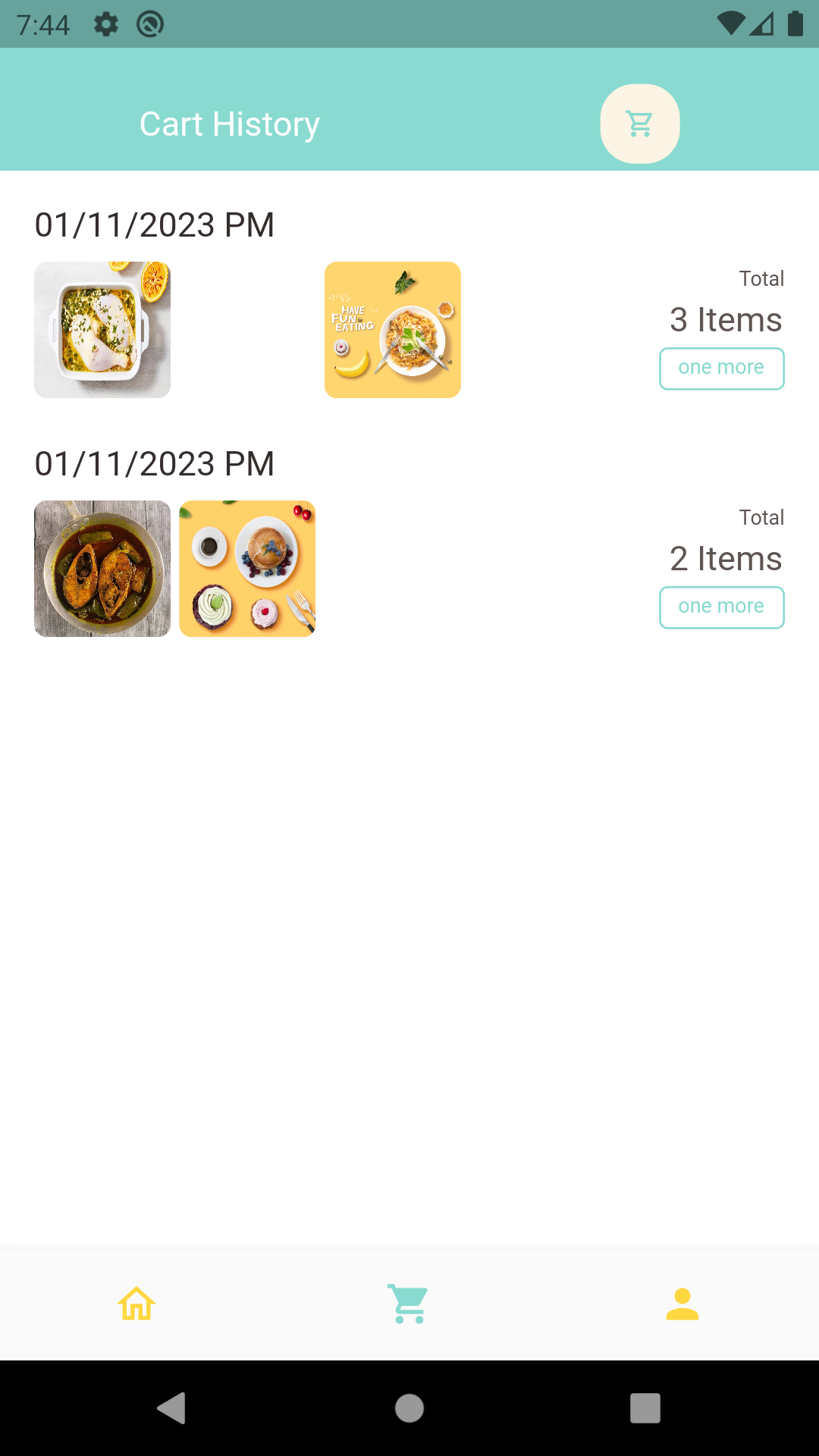The image size is (819, 1456).
Task: Open the fish curry pot thumbnail
Action: point(102,568)
